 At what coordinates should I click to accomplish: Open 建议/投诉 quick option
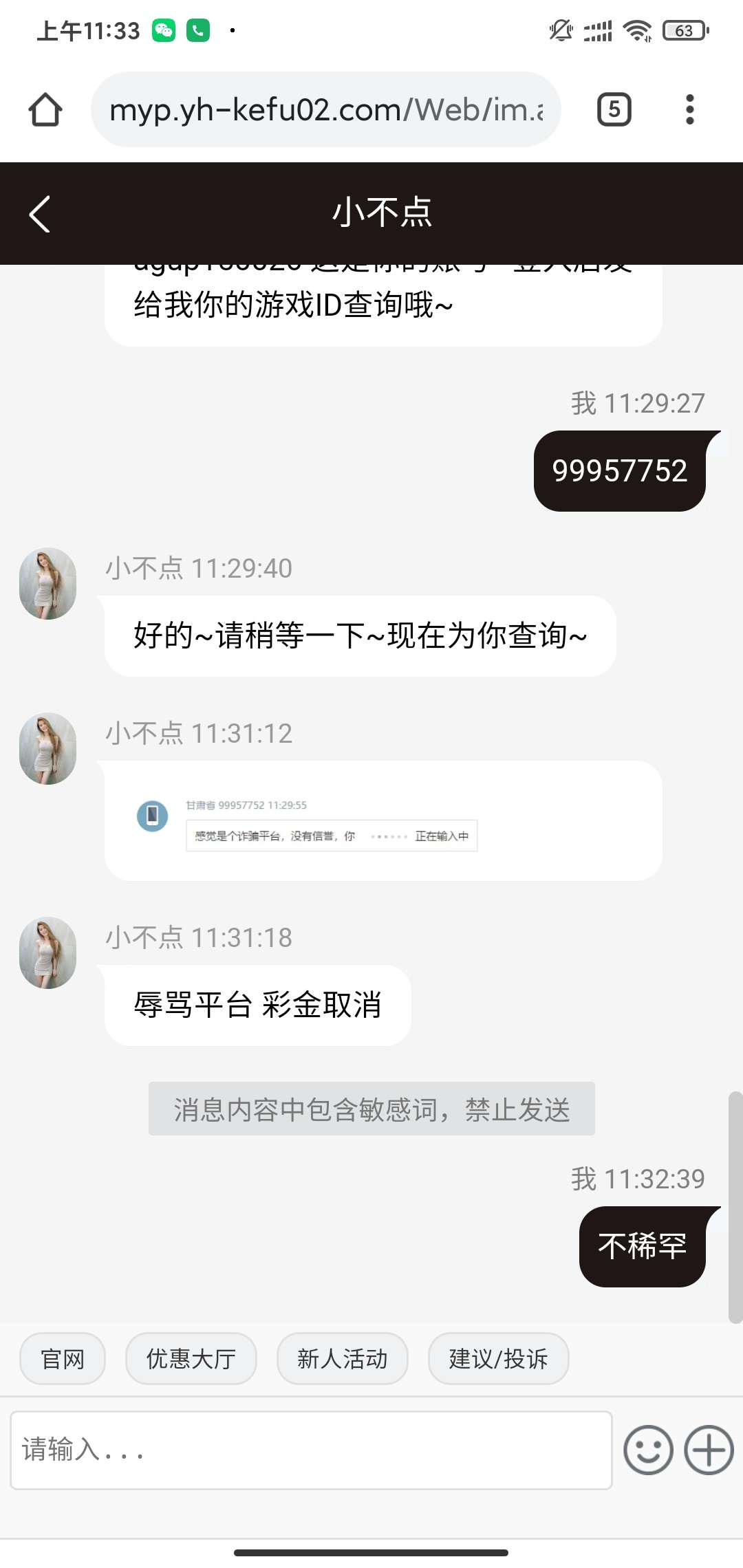pos(497,1358)
